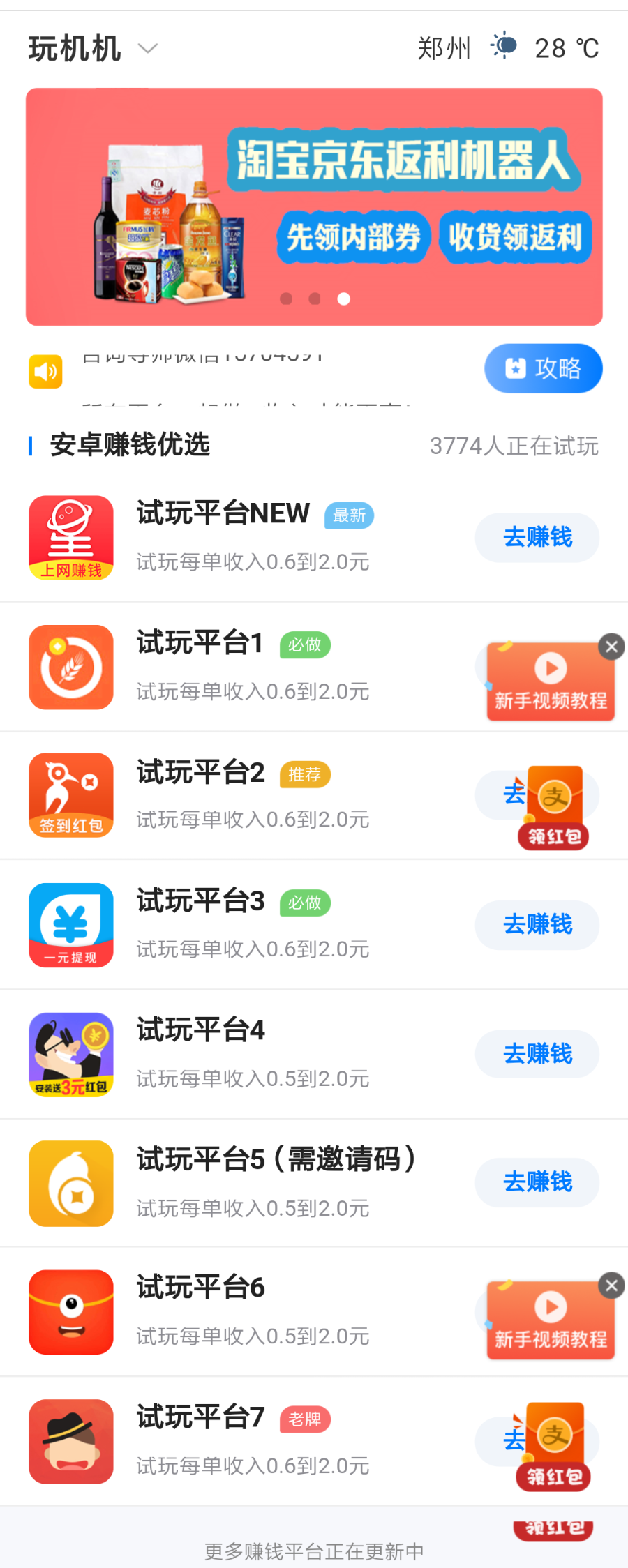Watch 新手视频教程 beside 试玩平台6

click(x=551, y=1321)
